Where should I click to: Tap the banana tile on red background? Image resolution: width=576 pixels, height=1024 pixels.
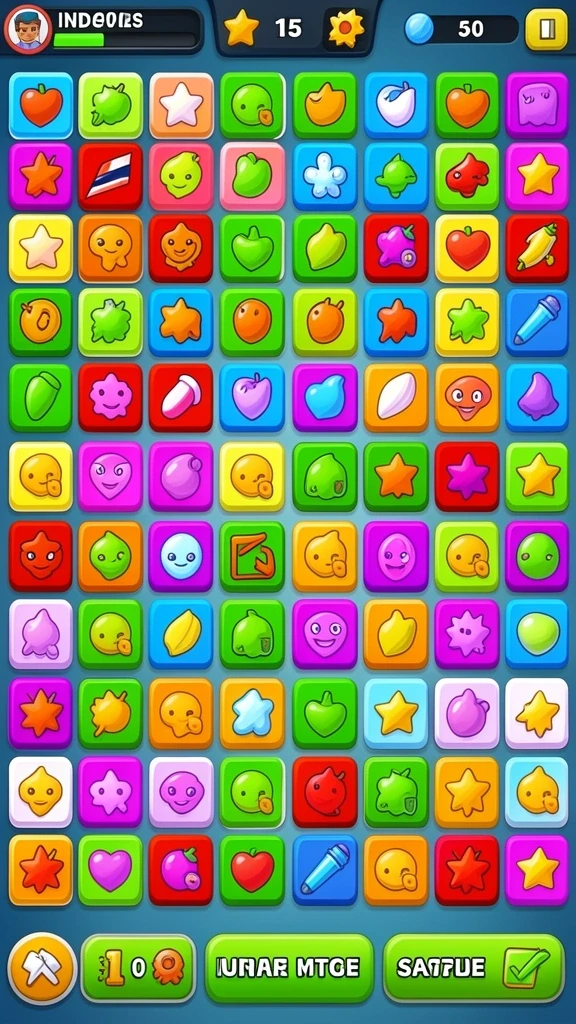(x=537, y=248)
